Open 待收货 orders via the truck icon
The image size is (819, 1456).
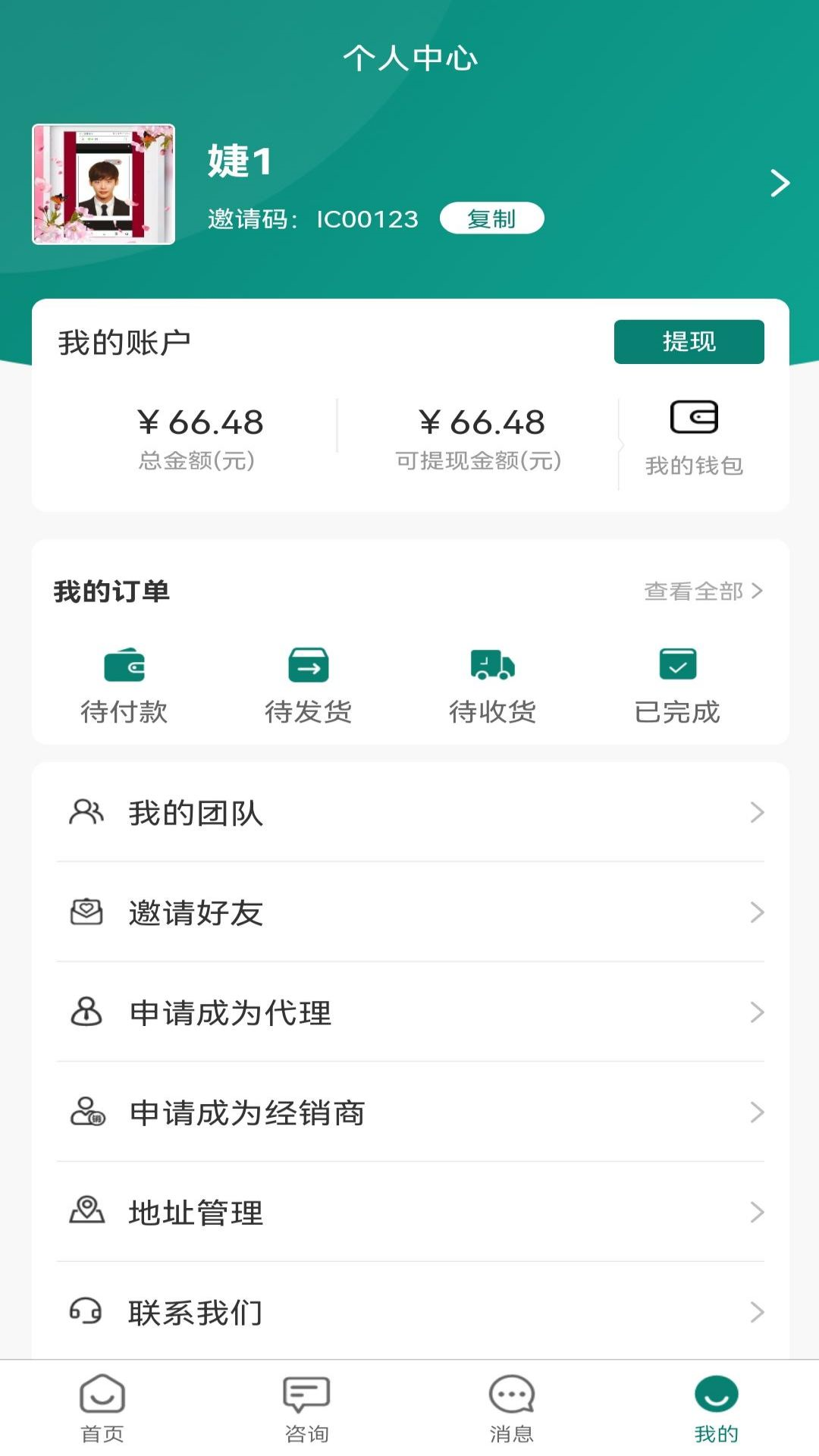(493, 665)
